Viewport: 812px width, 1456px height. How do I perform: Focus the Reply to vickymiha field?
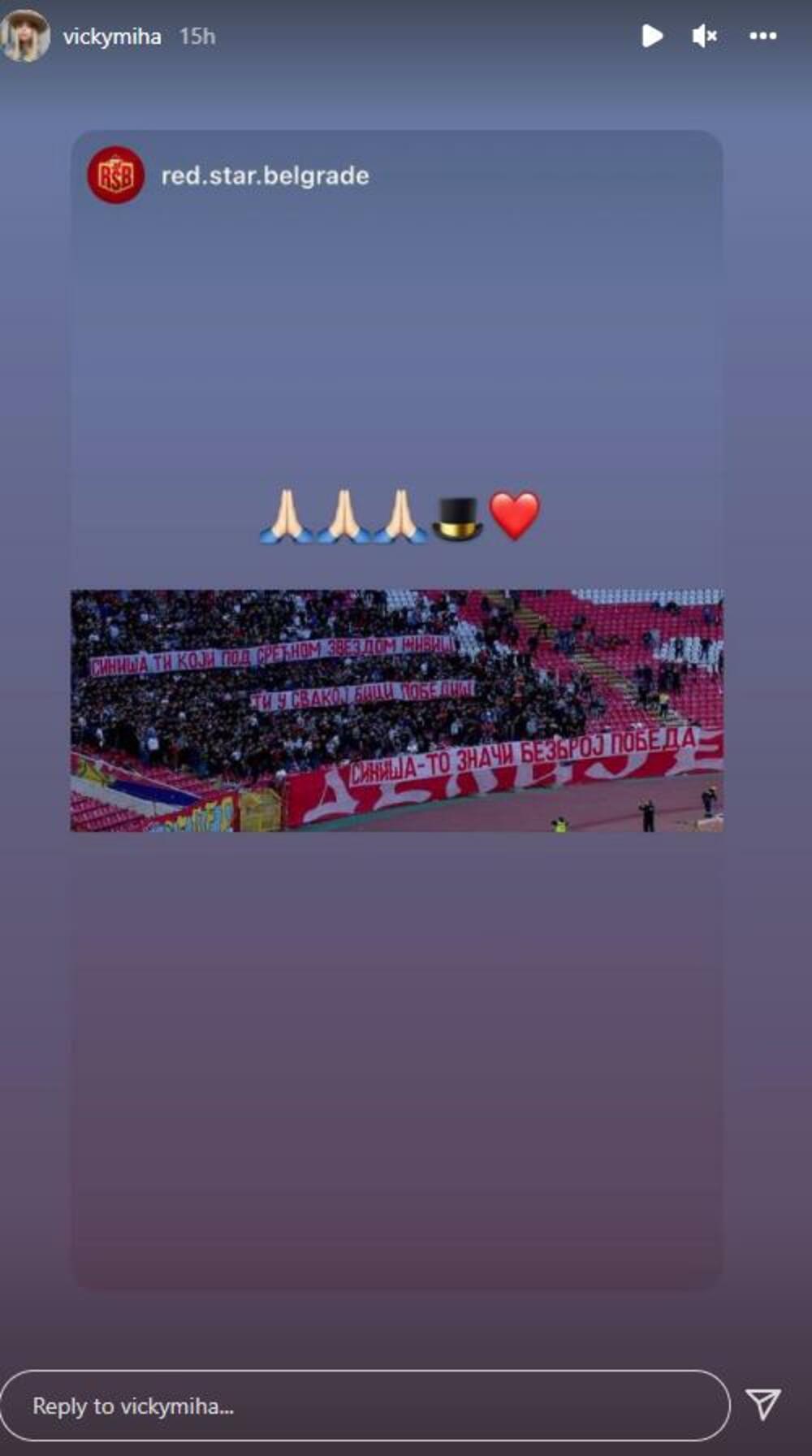(x=365, y=1406)
